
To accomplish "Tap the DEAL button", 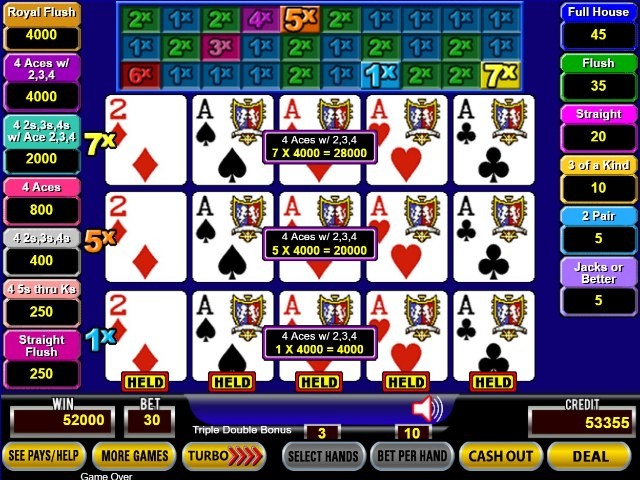I will 591,455.
